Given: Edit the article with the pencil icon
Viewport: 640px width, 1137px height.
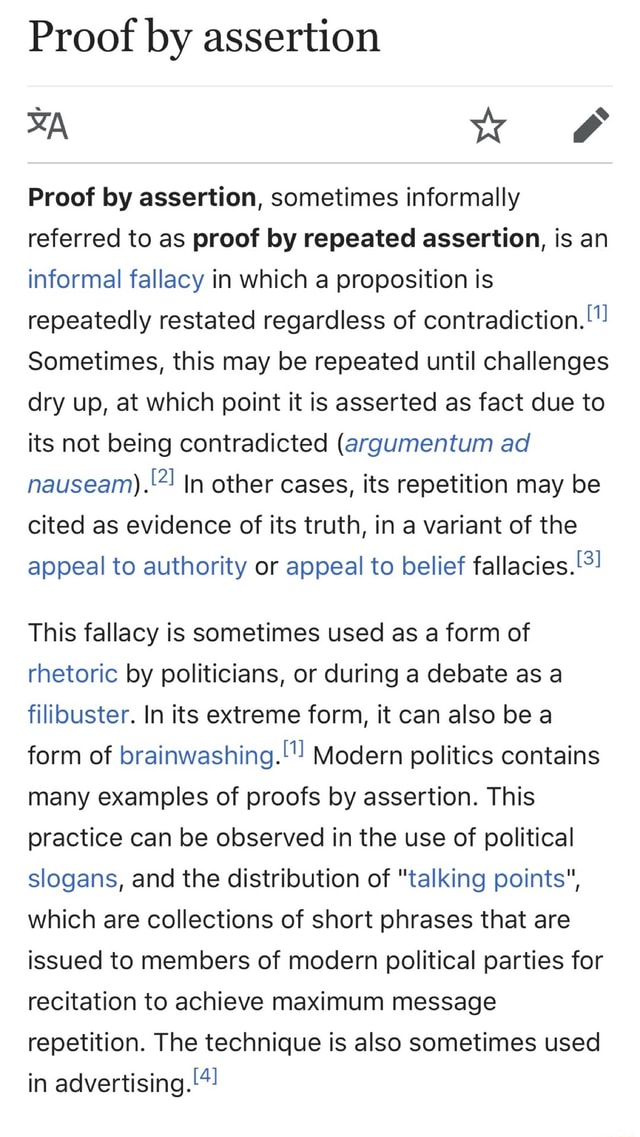Looking at the screenshot, I should [592, 127].
